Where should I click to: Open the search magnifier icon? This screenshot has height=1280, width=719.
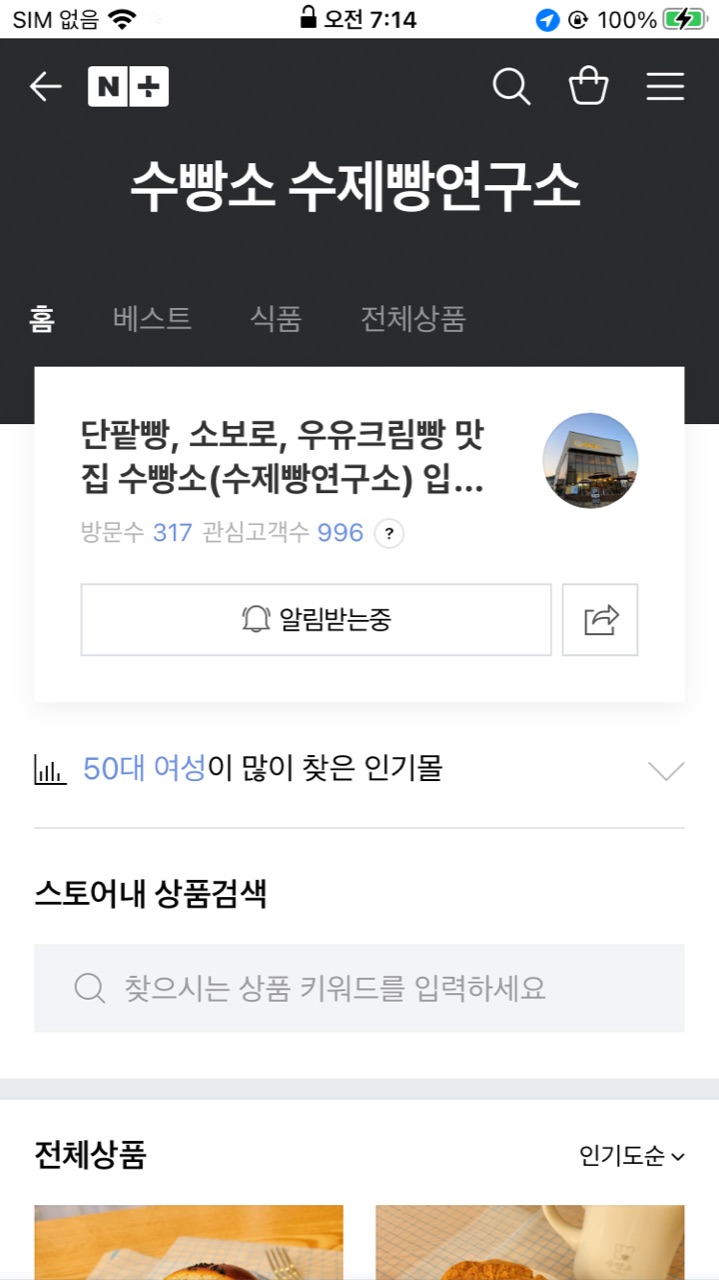click(x=511, y=87)
